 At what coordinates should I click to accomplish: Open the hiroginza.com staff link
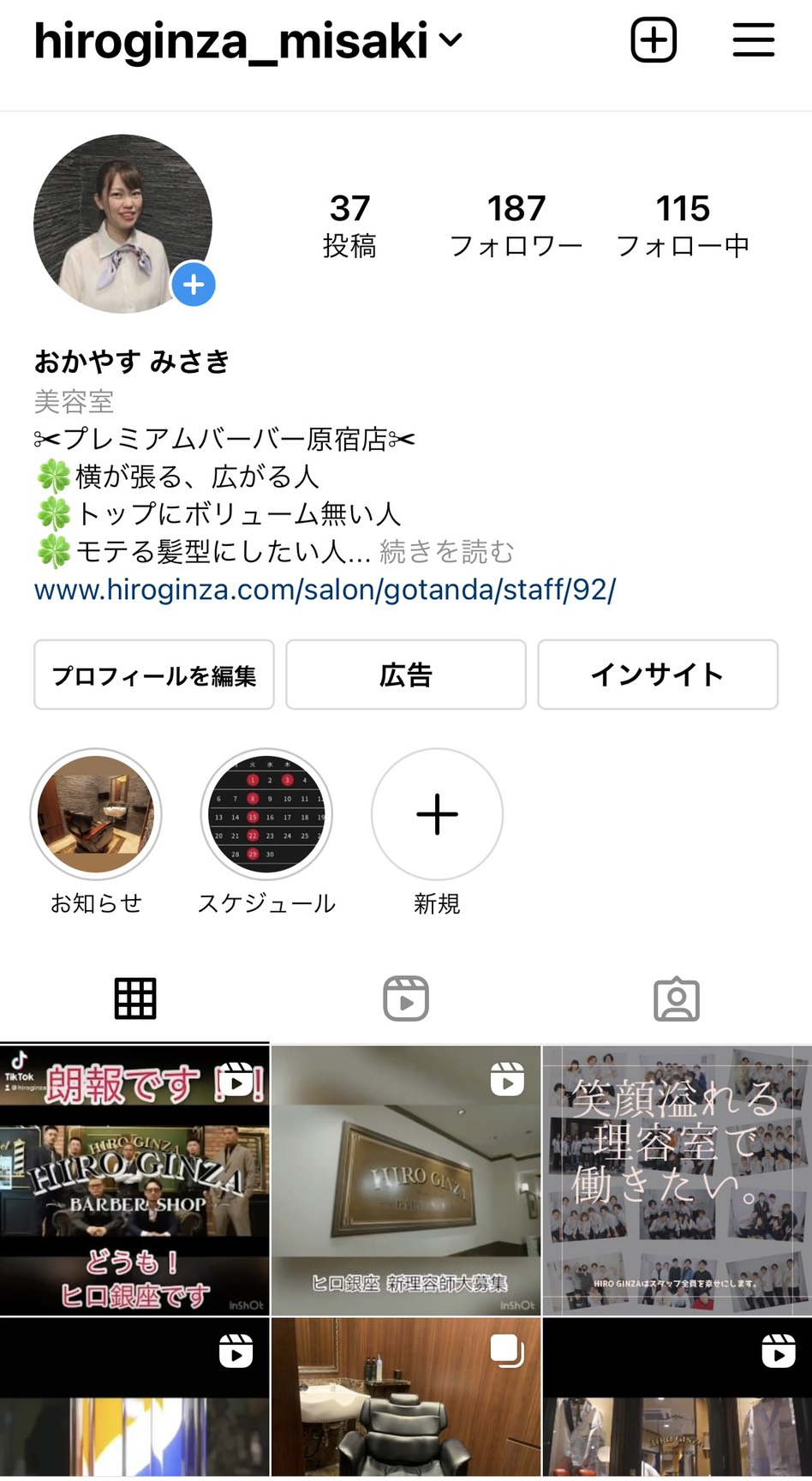[325, 590]
